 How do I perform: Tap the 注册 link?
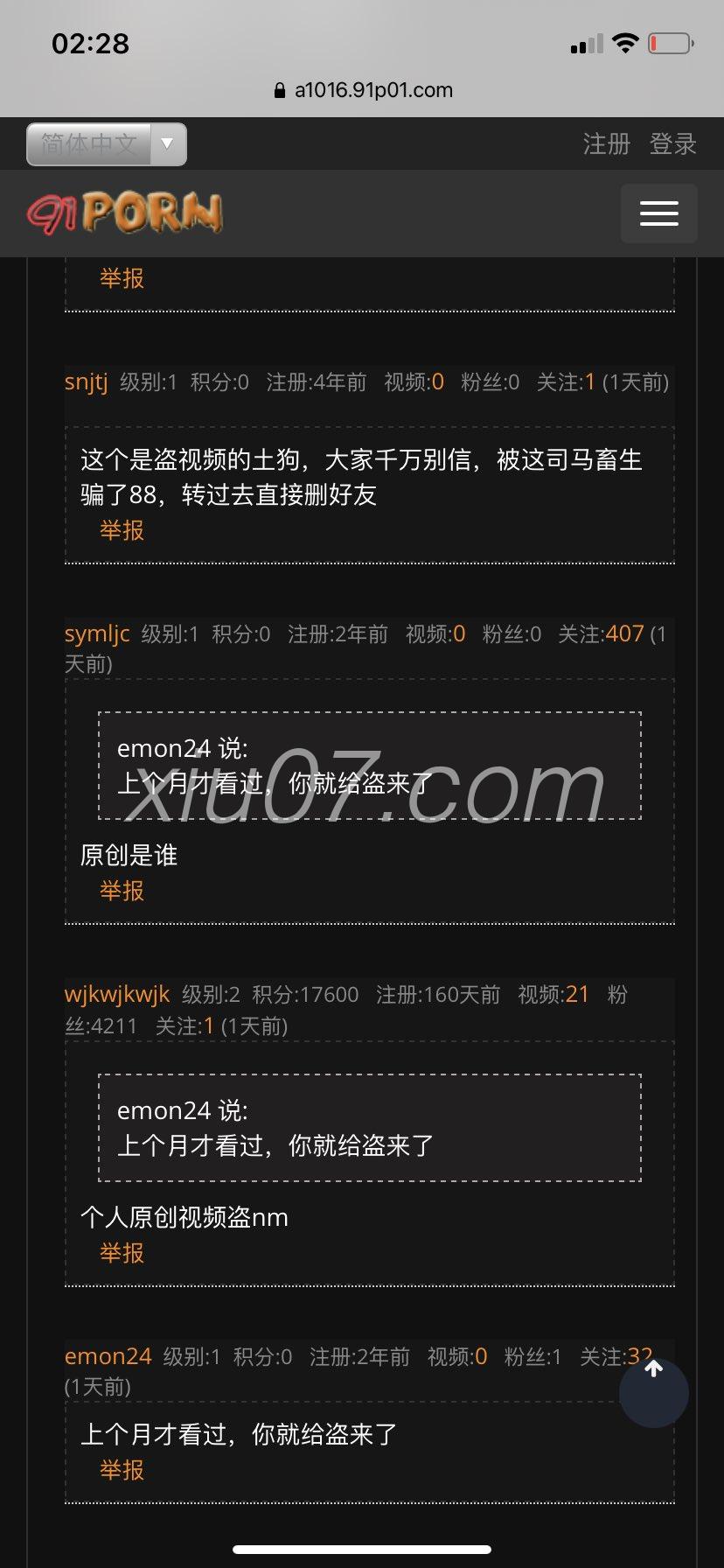pos(606,144)
